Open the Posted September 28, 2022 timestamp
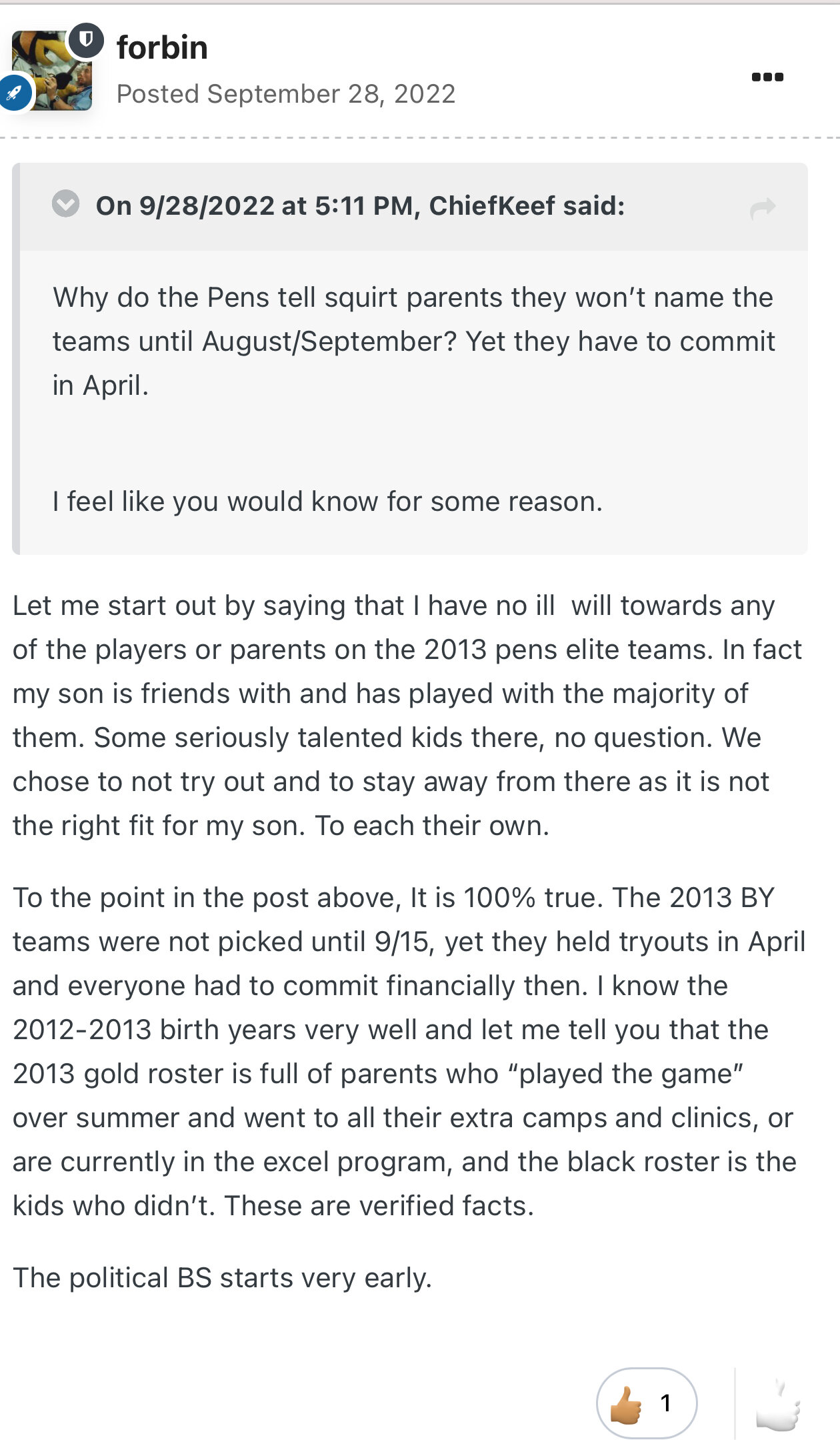The image size is (840, 1440). pos(286,94)
